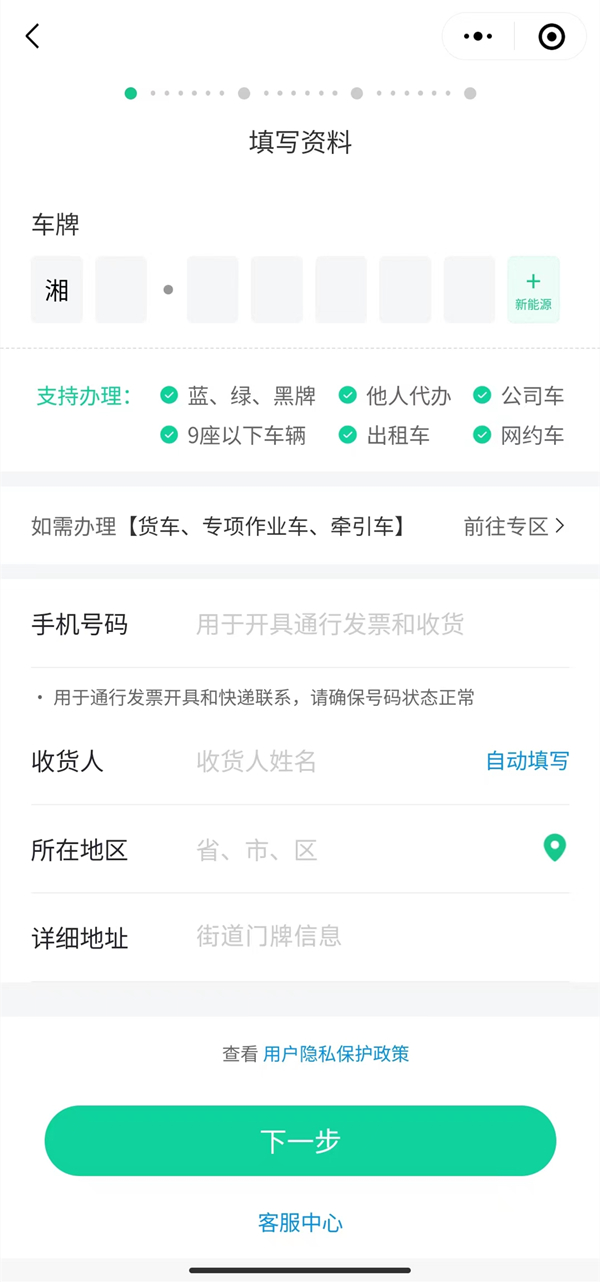600x1282 pixels.
Task: Use the location pin to locate address
Action: 554,849
